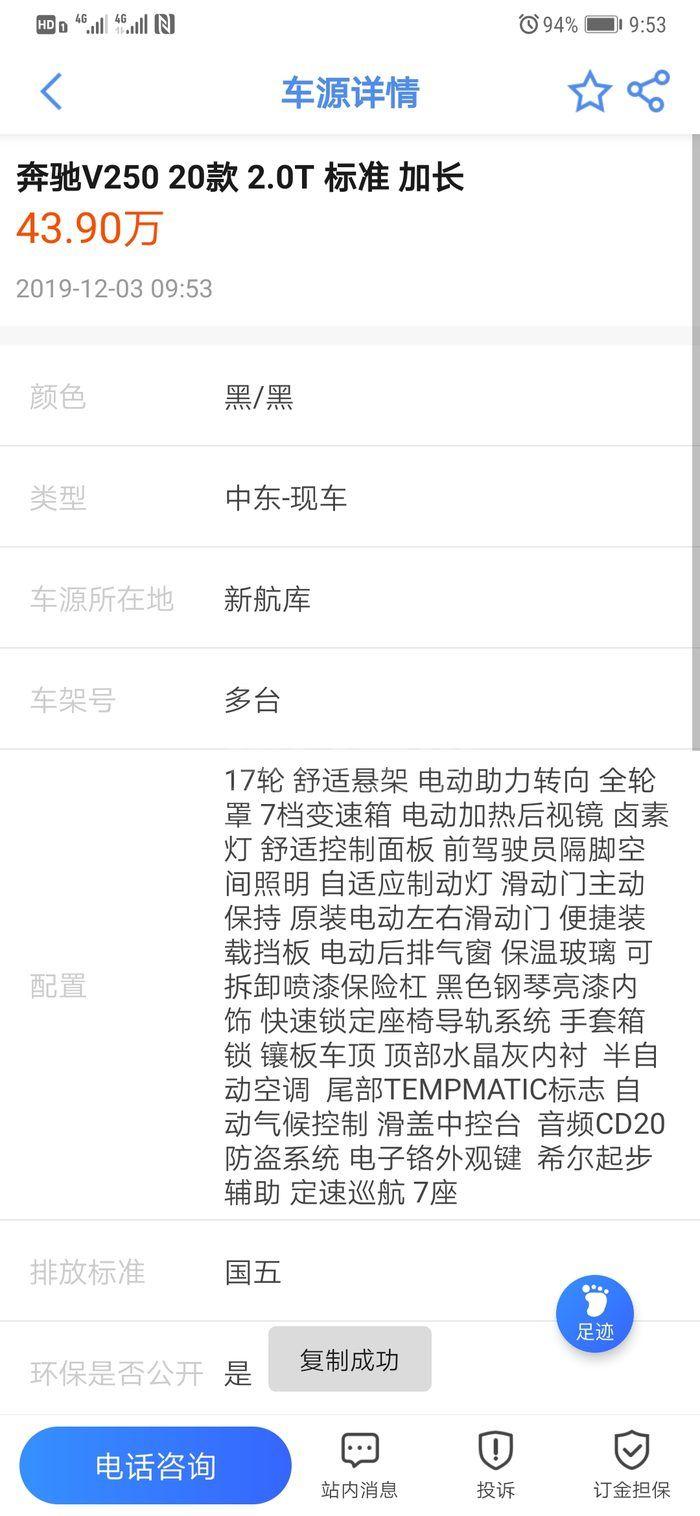File a complaint via 投诉
This screenshot has height=1516, width=700.
tap(495, 1465)
